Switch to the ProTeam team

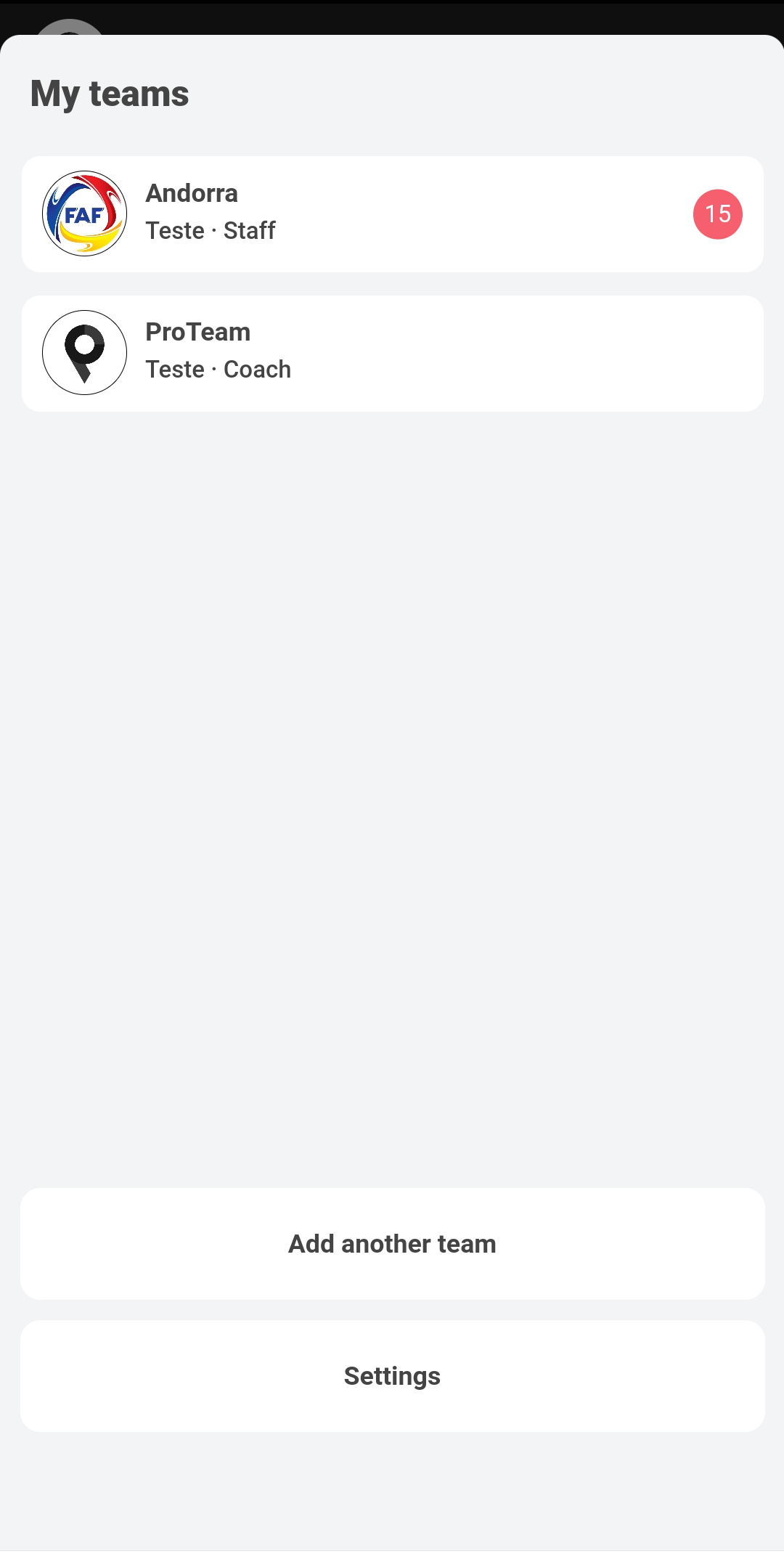pos(392,354)
